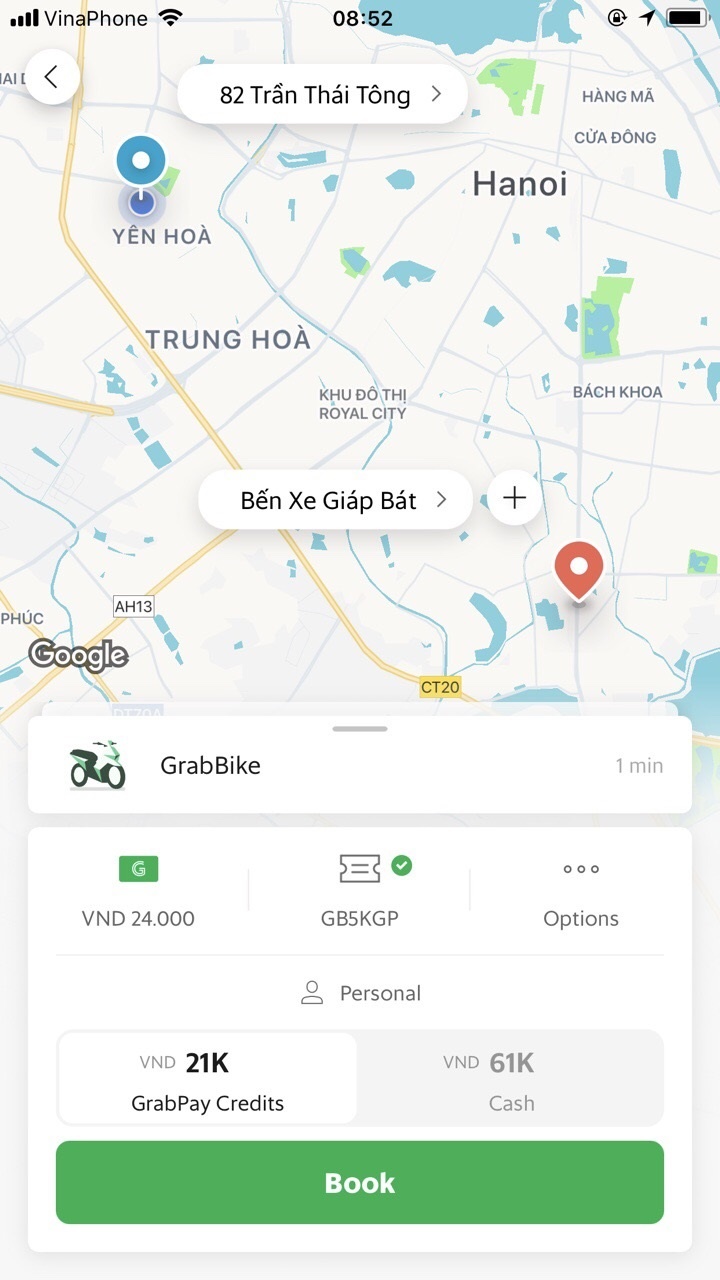Tap the promo code ticket icon
The width and height of the screenshot is (720, 1280).
[x=359, y=868]
